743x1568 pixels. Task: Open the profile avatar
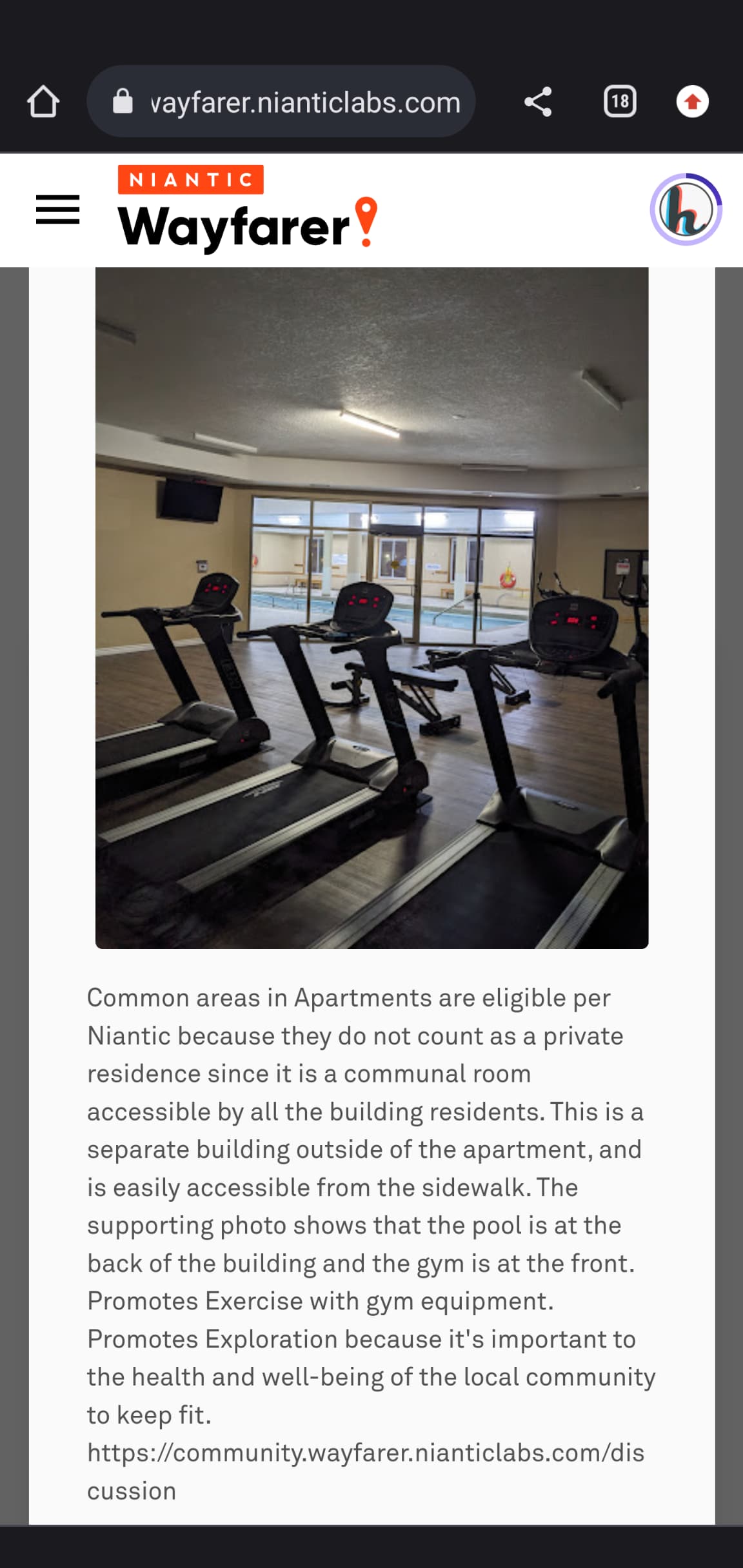coord(686,210)
